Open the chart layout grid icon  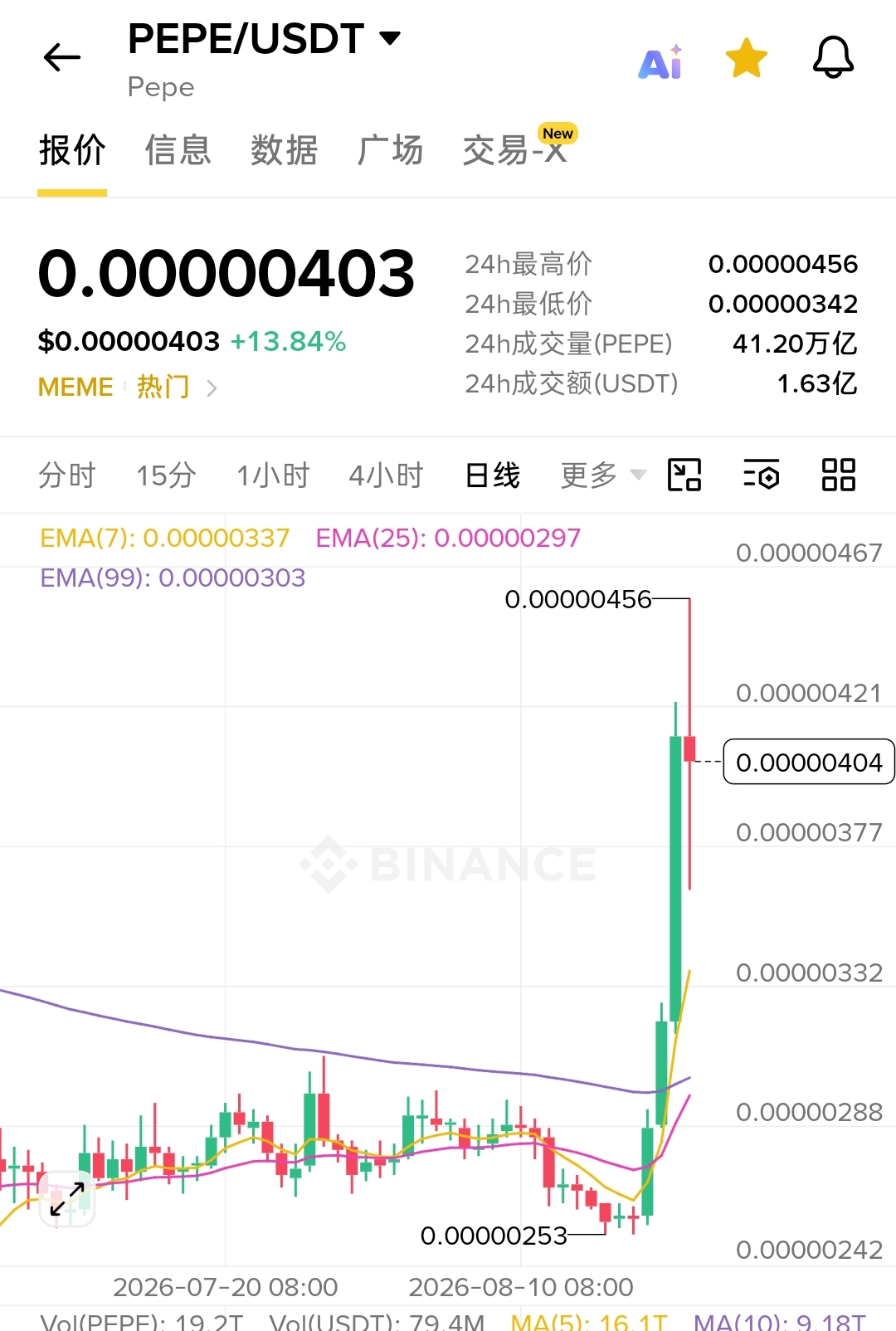point(839,475)
